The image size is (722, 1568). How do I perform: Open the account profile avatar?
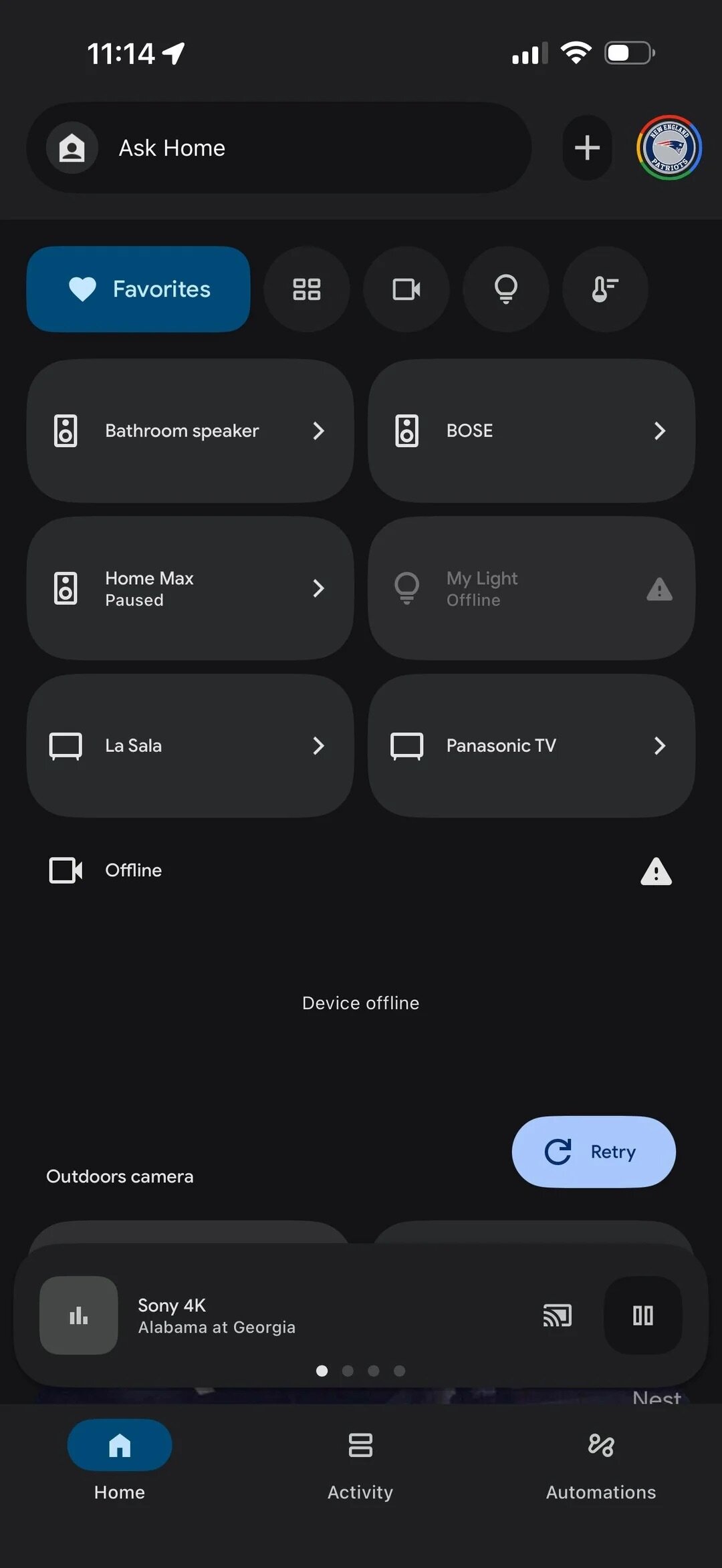(x=669, y=148)
